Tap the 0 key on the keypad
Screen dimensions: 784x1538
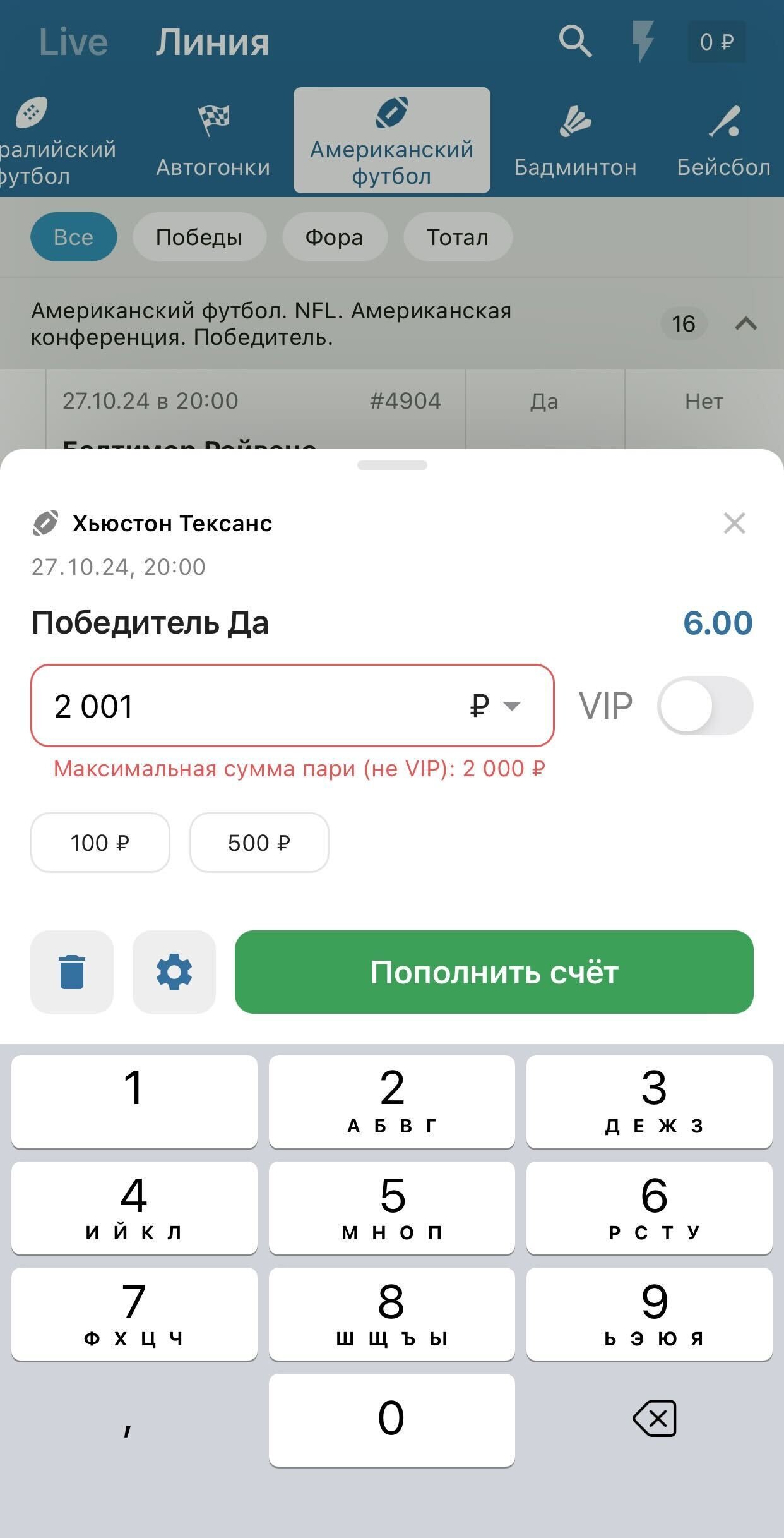tap(391, 1419)
